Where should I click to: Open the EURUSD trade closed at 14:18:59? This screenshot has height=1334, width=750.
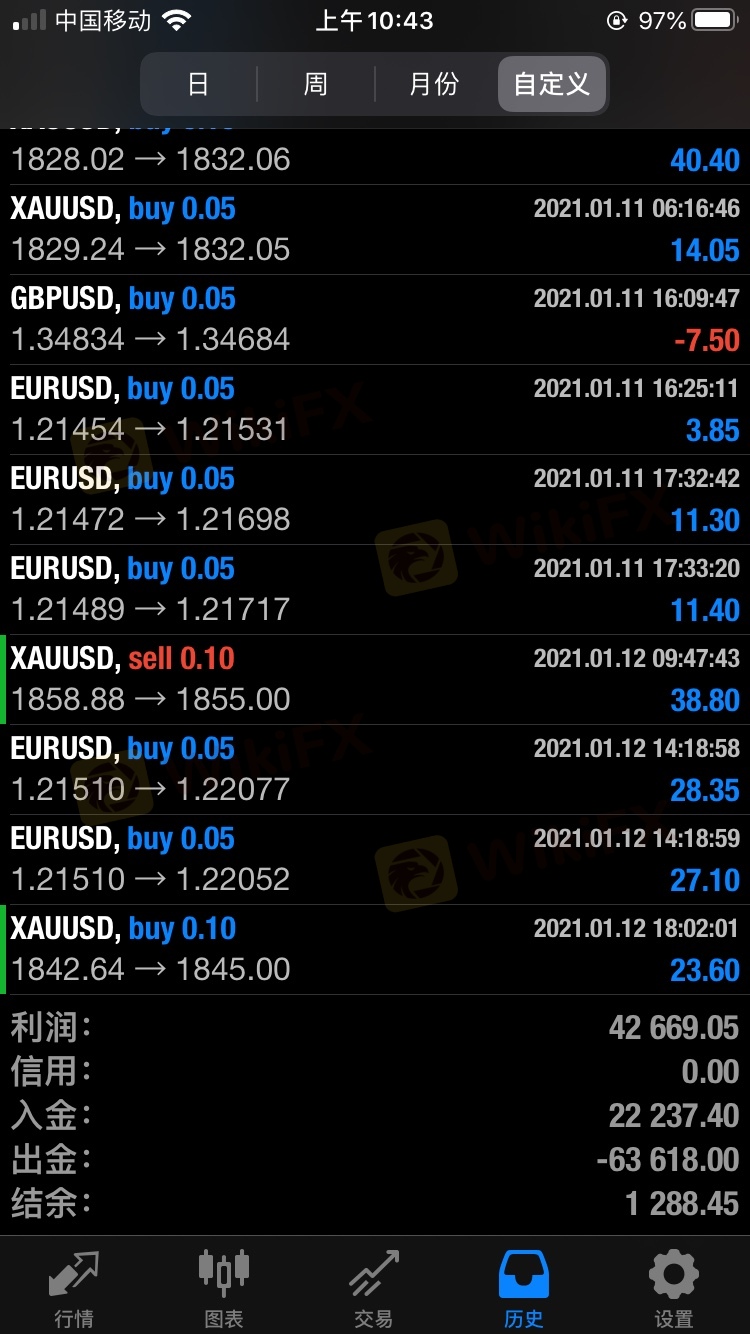(x=375, y=860)
